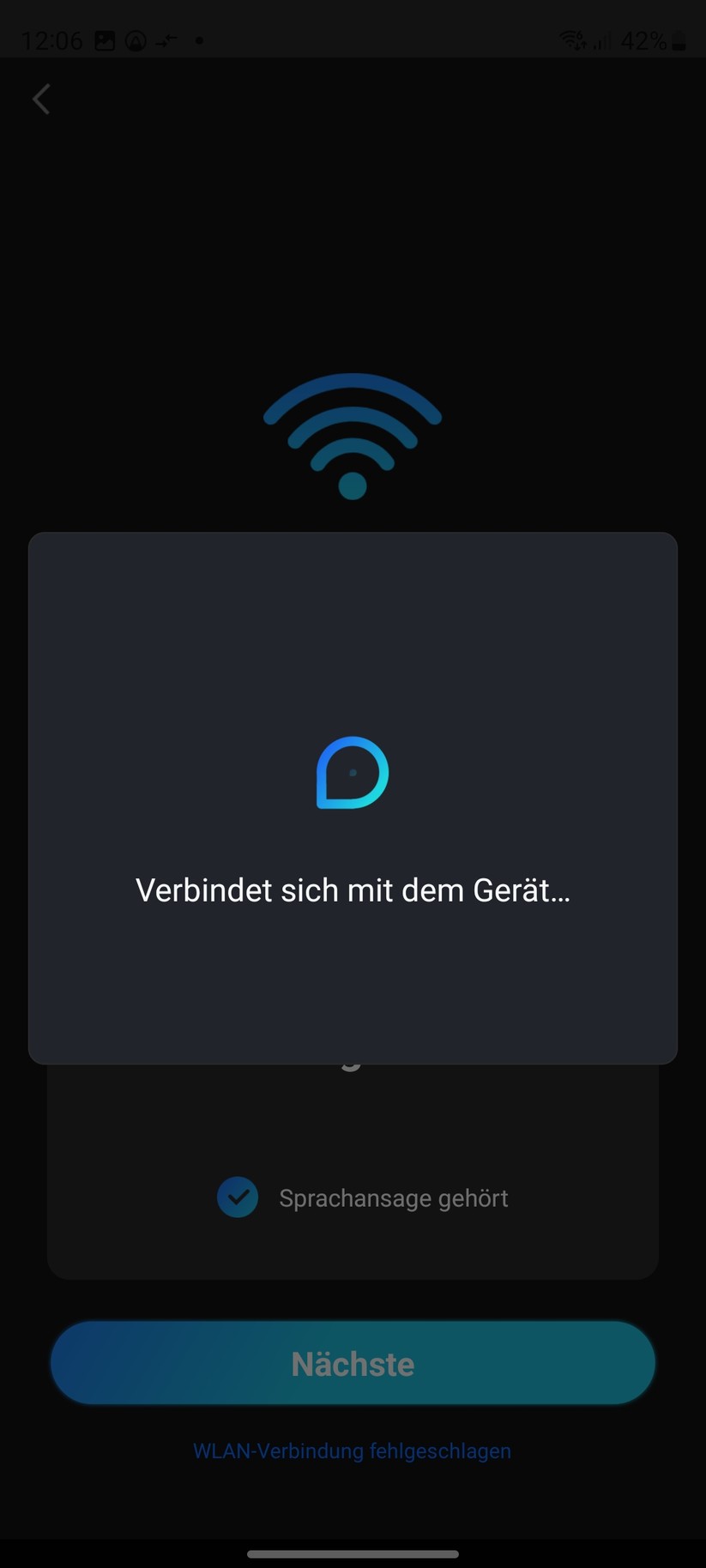Image resolution: width=706 pixels, height=1568 pixels.
Task: Tap the Wi-Fi icon in the status bar
Action: (x=570, y=39)
